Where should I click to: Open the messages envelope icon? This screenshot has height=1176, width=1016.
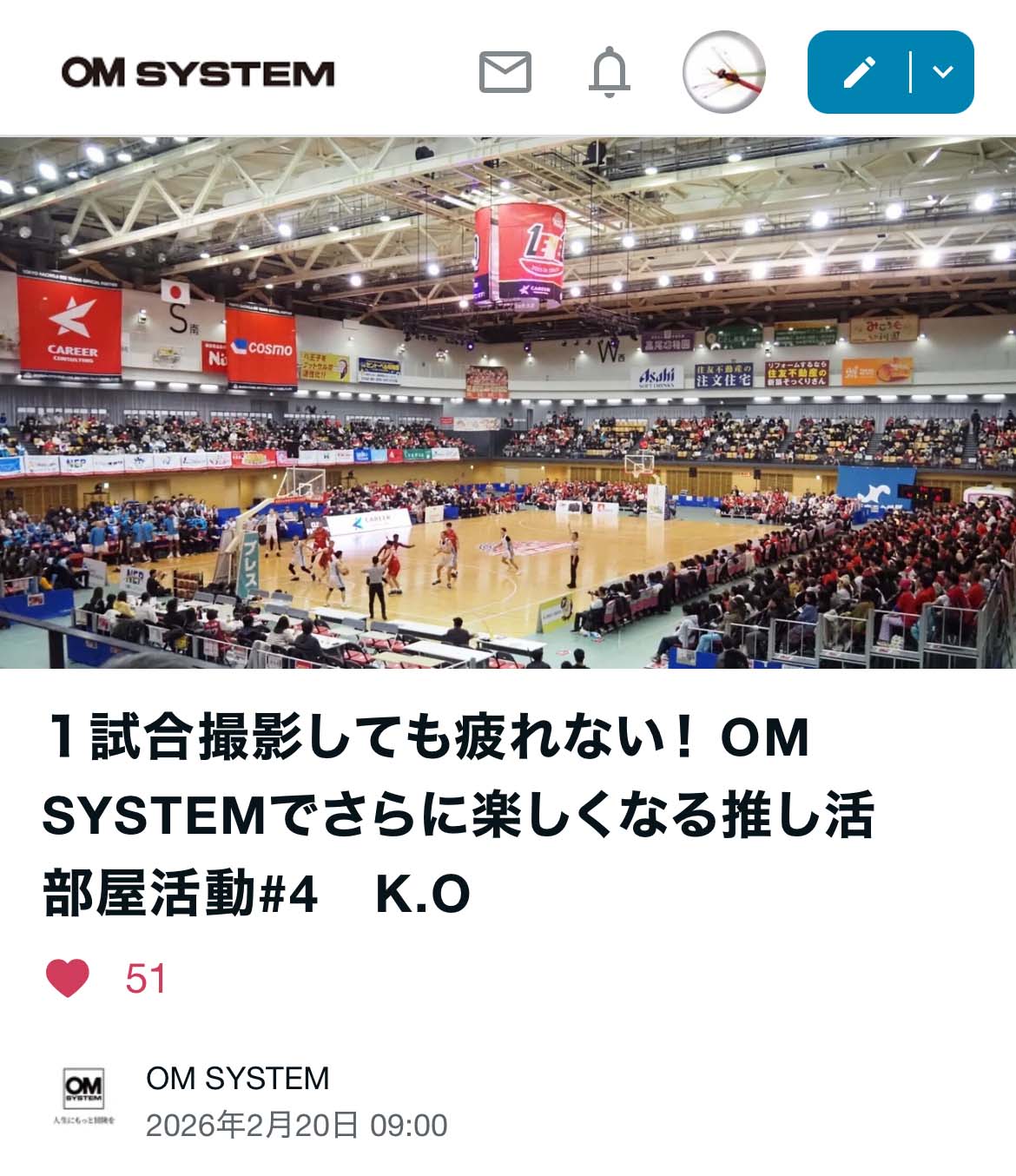pyautogui.click(x=505, y=72)
